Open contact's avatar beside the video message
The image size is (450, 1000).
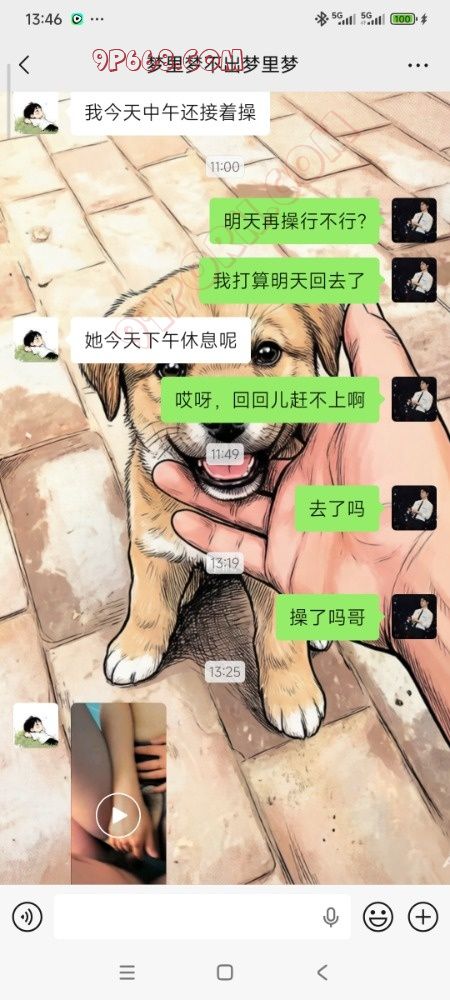pos(36,725)
